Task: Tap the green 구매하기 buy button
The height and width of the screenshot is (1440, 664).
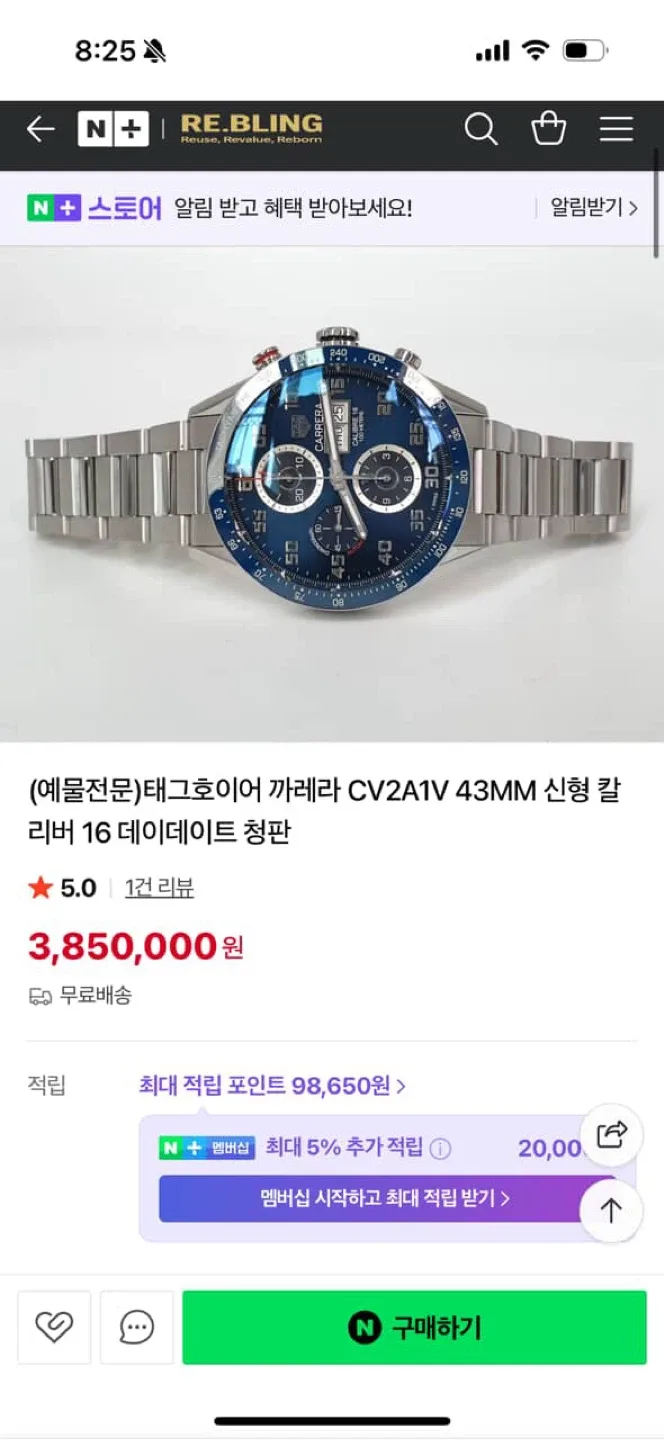Action: click(414, 1327)
